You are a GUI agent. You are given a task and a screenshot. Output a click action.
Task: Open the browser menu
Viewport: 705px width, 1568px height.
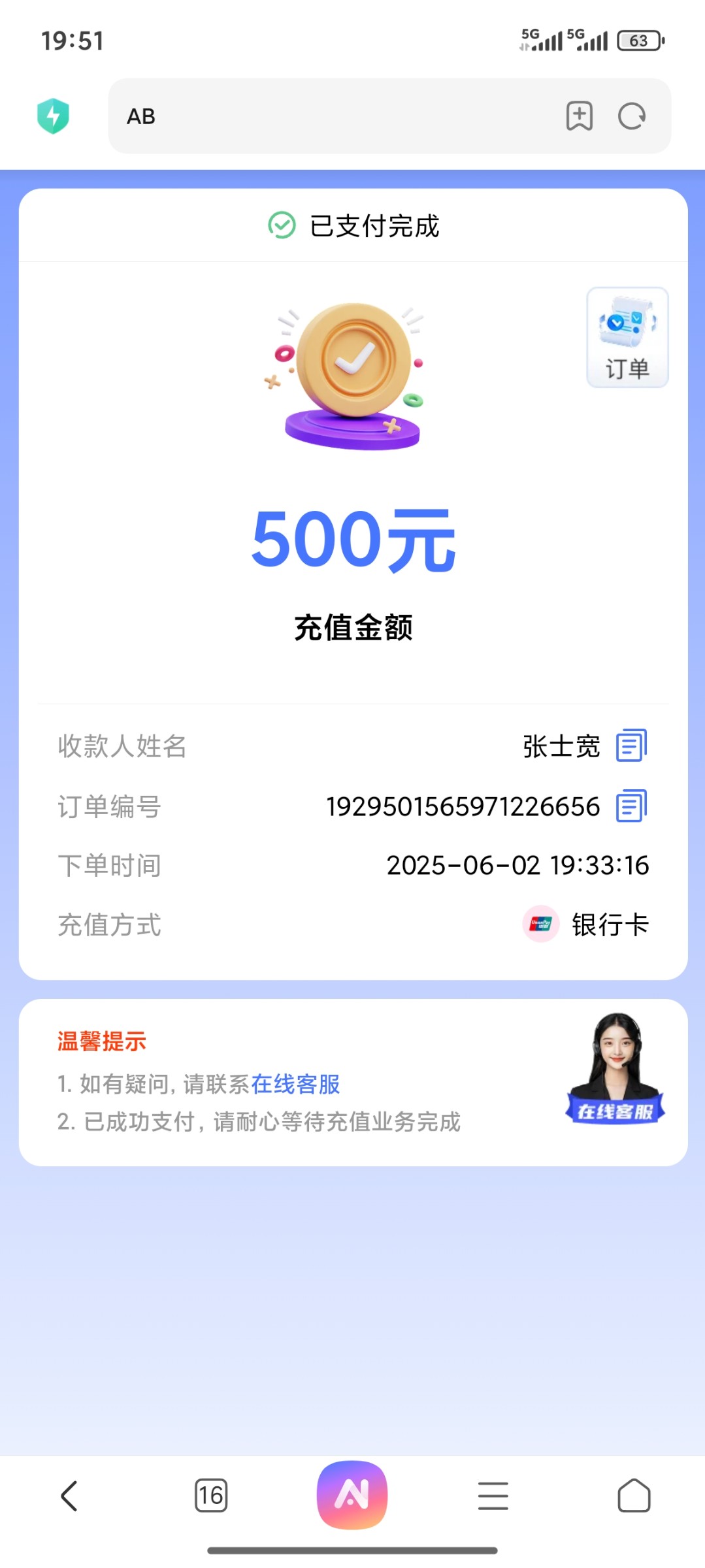(493, 1495)
